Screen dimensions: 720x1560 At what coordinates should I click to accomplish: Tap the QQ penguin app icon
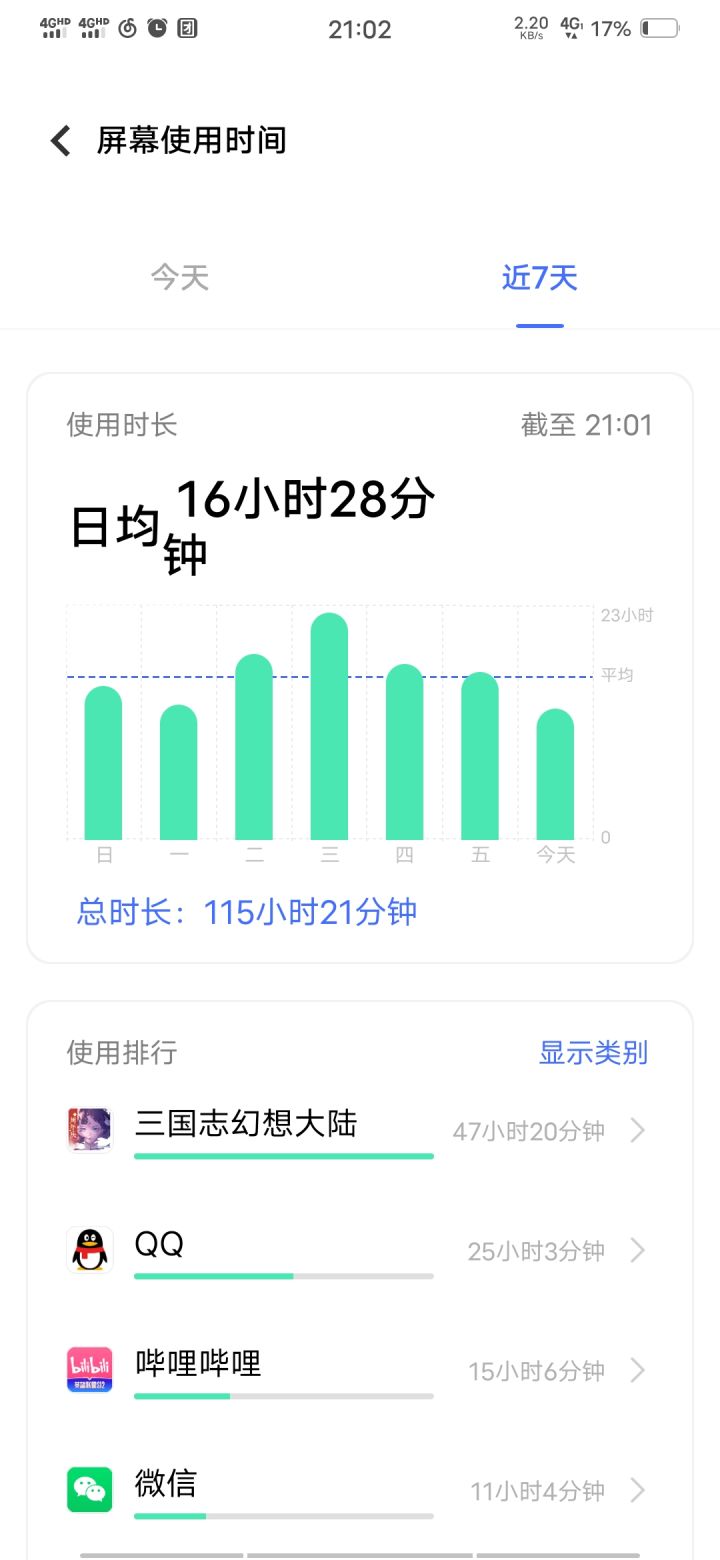pos(88,1250)
